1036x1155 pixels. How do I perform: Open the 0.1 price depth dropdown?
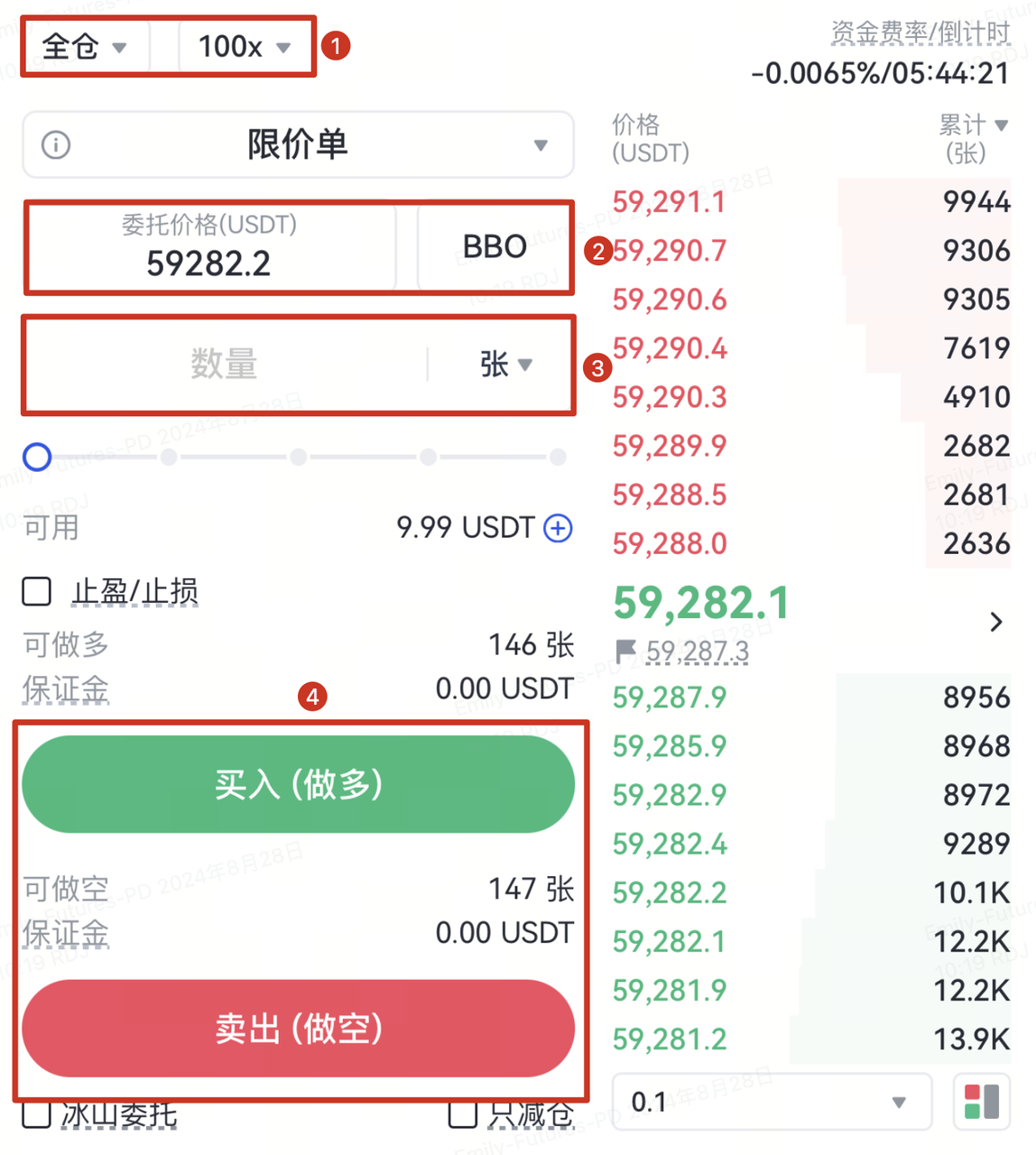(771, 1102)
